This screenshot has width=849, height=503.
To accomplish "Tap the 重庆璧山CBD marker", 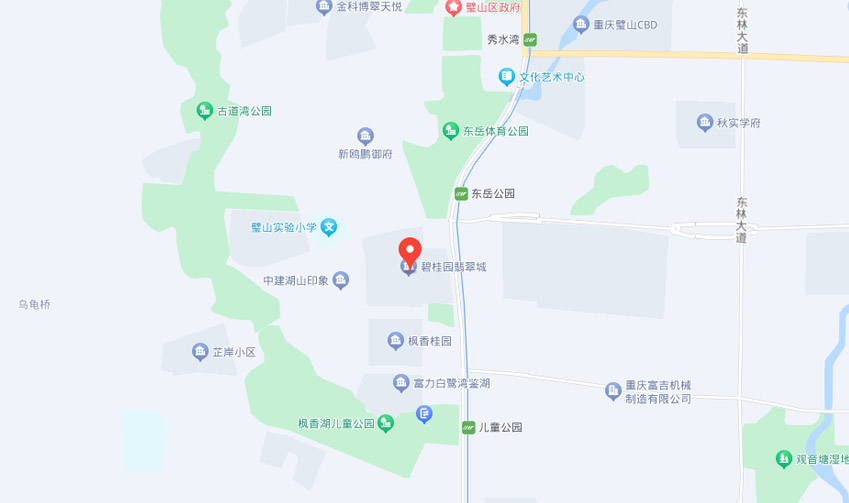I will pos(581,25).
